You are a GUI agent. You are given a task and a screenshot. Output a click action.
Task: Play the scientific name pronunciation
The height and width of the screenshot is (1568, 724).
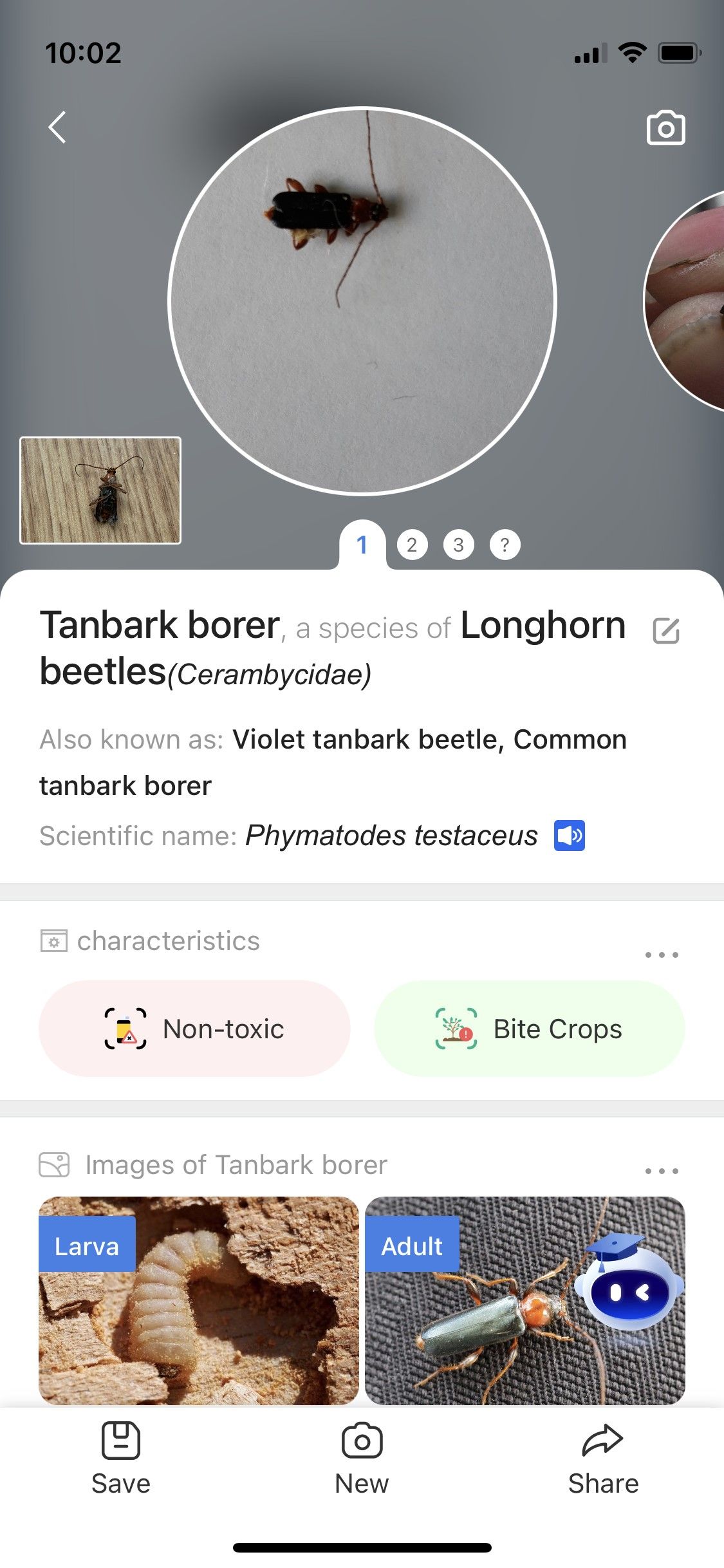click(x=570, y=835)
